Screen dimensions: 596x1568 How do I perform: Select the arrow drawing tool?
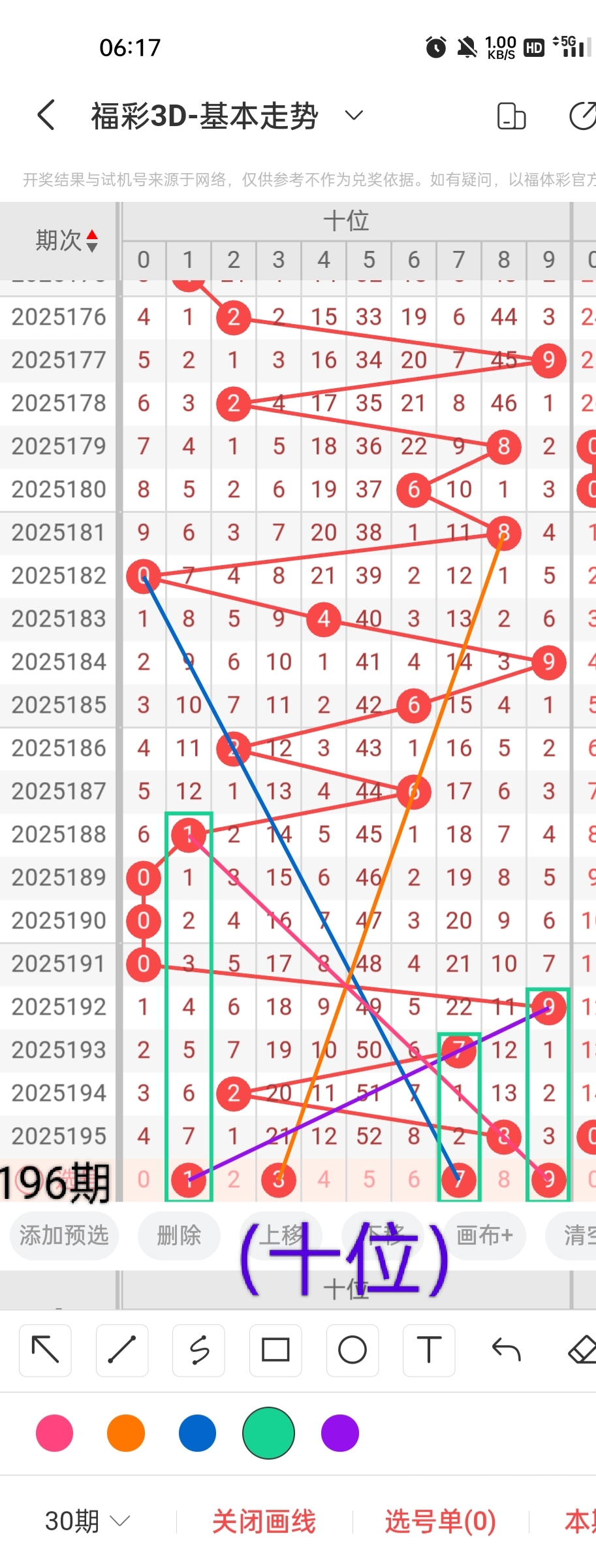pyautogui.click(x=45, y=1350)
